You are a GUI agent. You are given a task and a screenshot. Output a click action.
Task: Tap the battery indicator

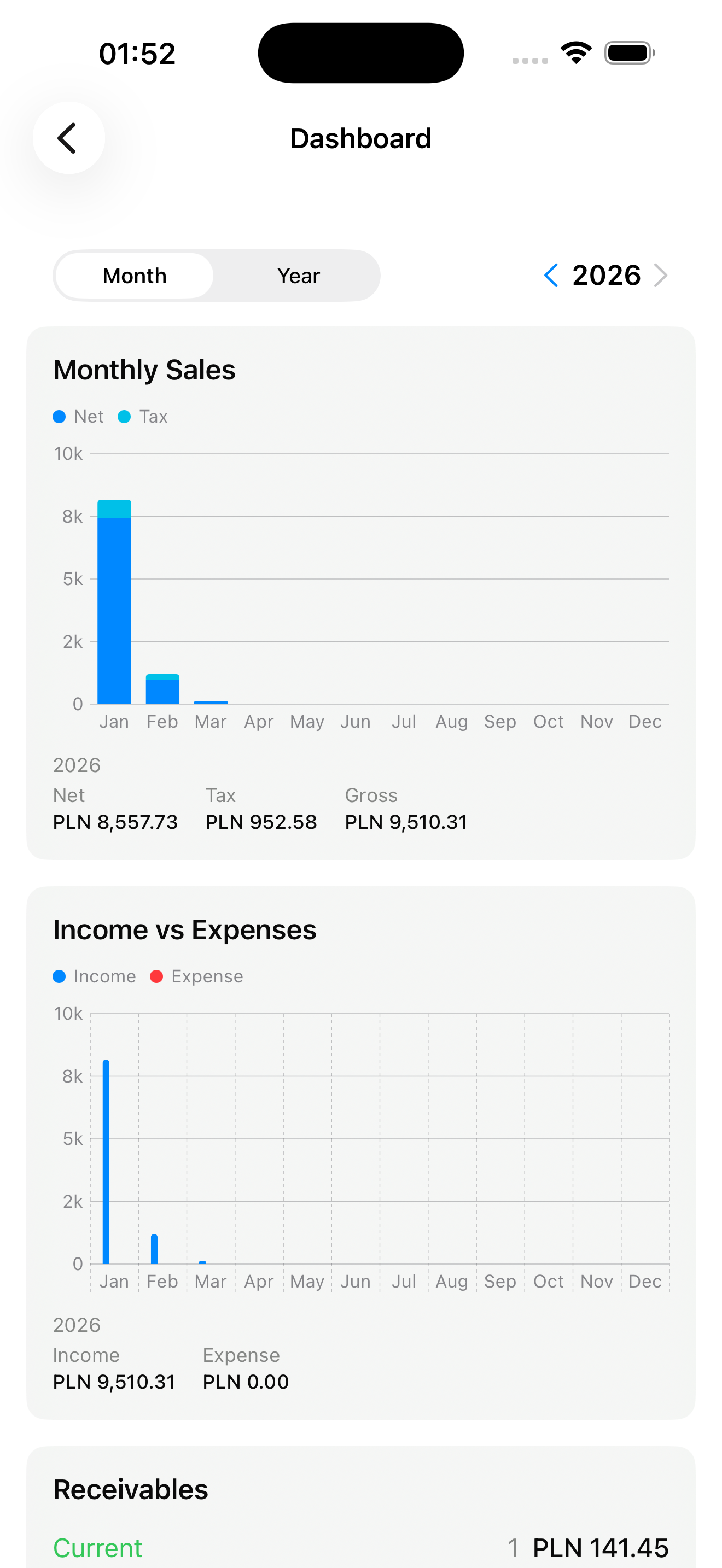[x=630, y=52]
